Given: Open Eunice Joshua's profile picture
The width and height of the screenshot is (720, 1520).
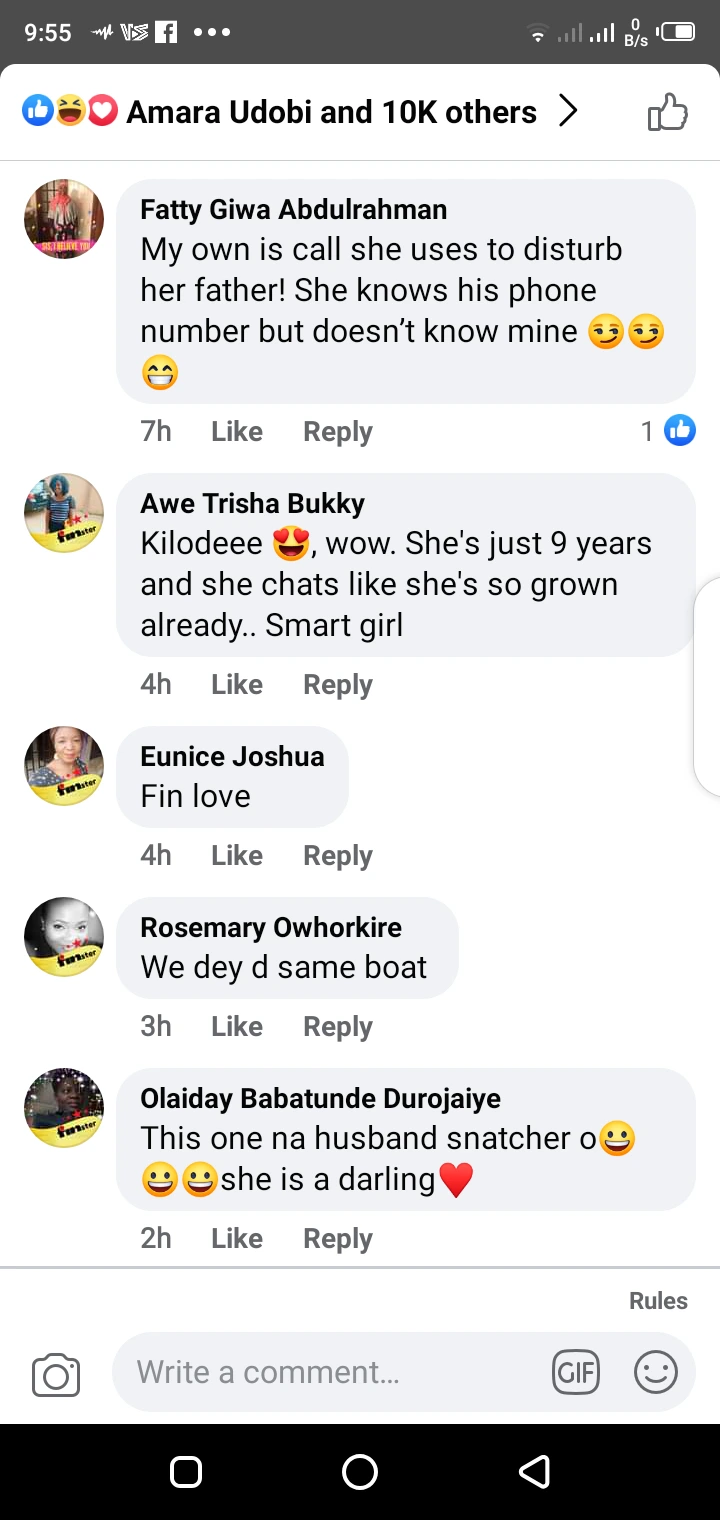Looking at the screenshot, I should pyautogui.click(x=64, y=766).
